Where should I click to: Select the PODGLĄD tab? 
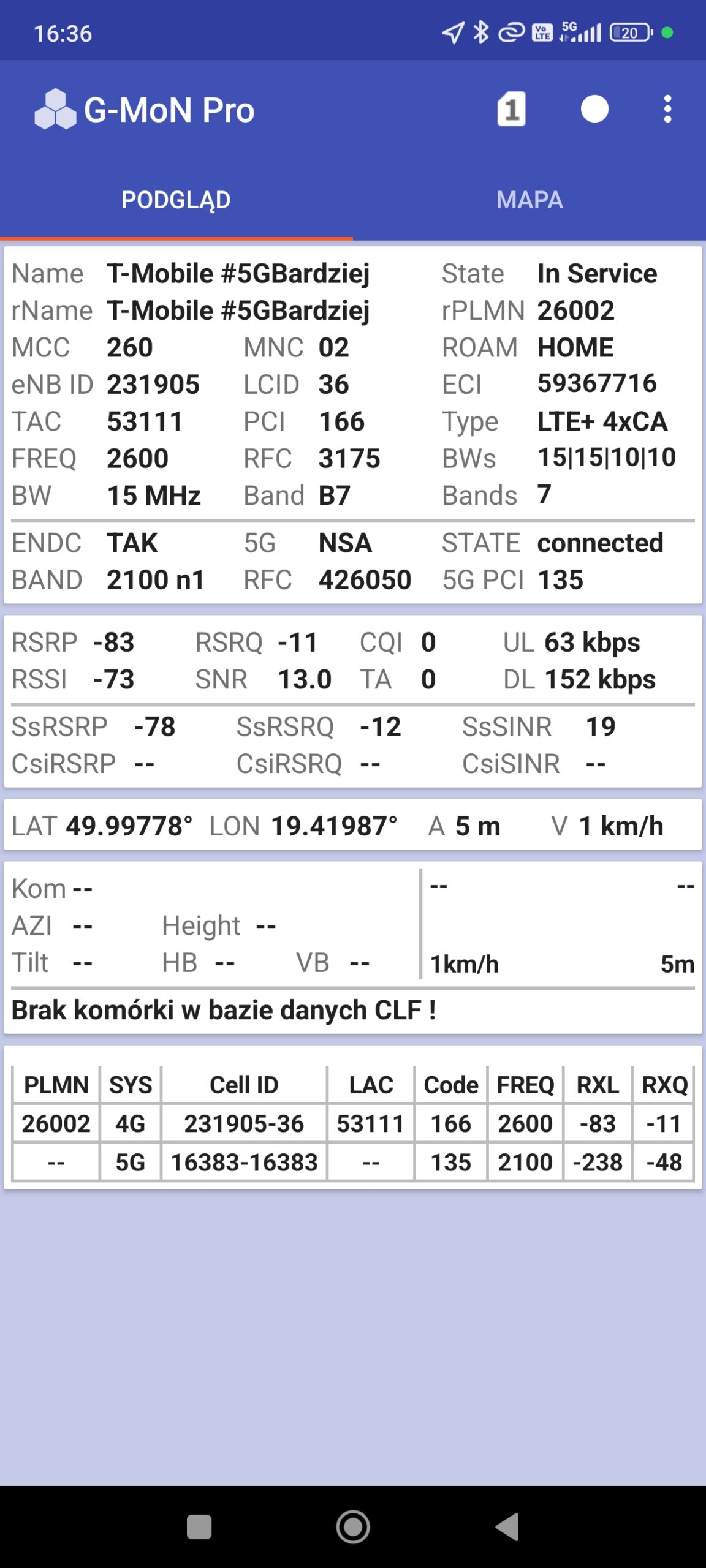point(176,200)
